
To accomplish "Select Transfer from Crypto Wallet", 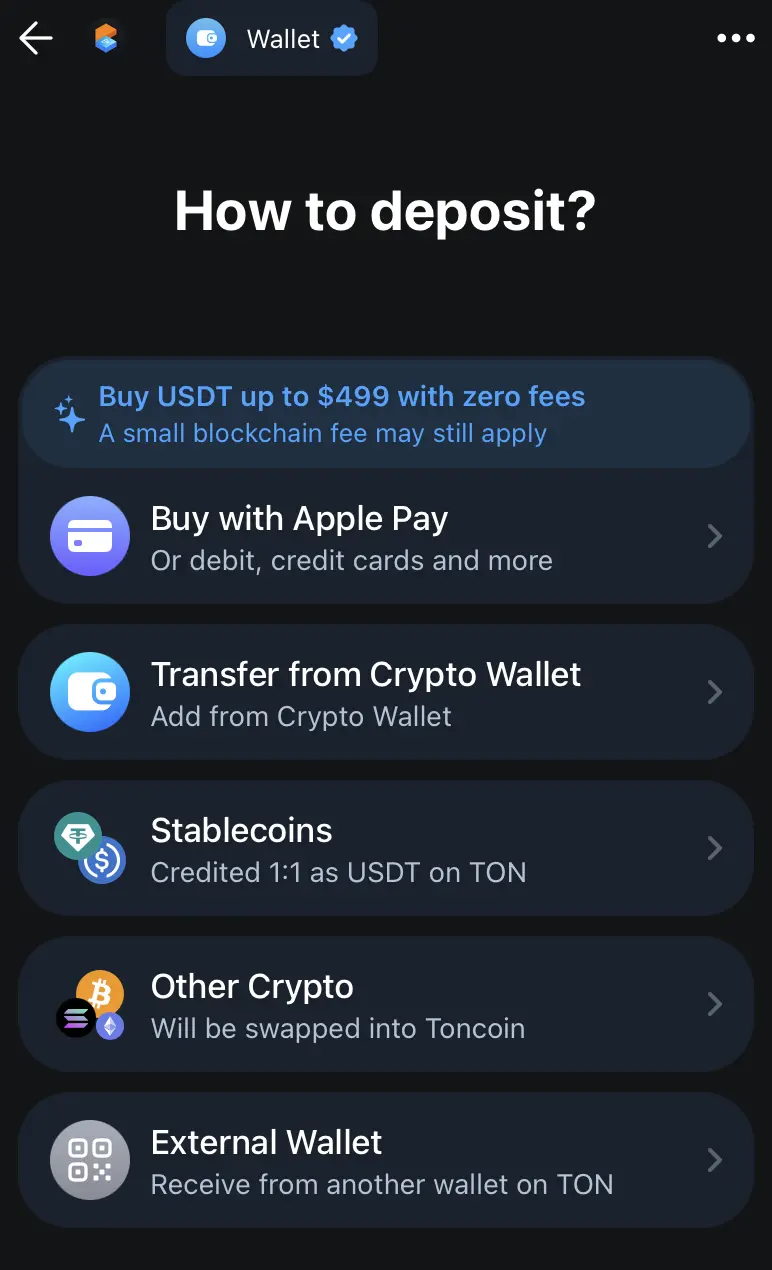I will click(x=385, y=692).
